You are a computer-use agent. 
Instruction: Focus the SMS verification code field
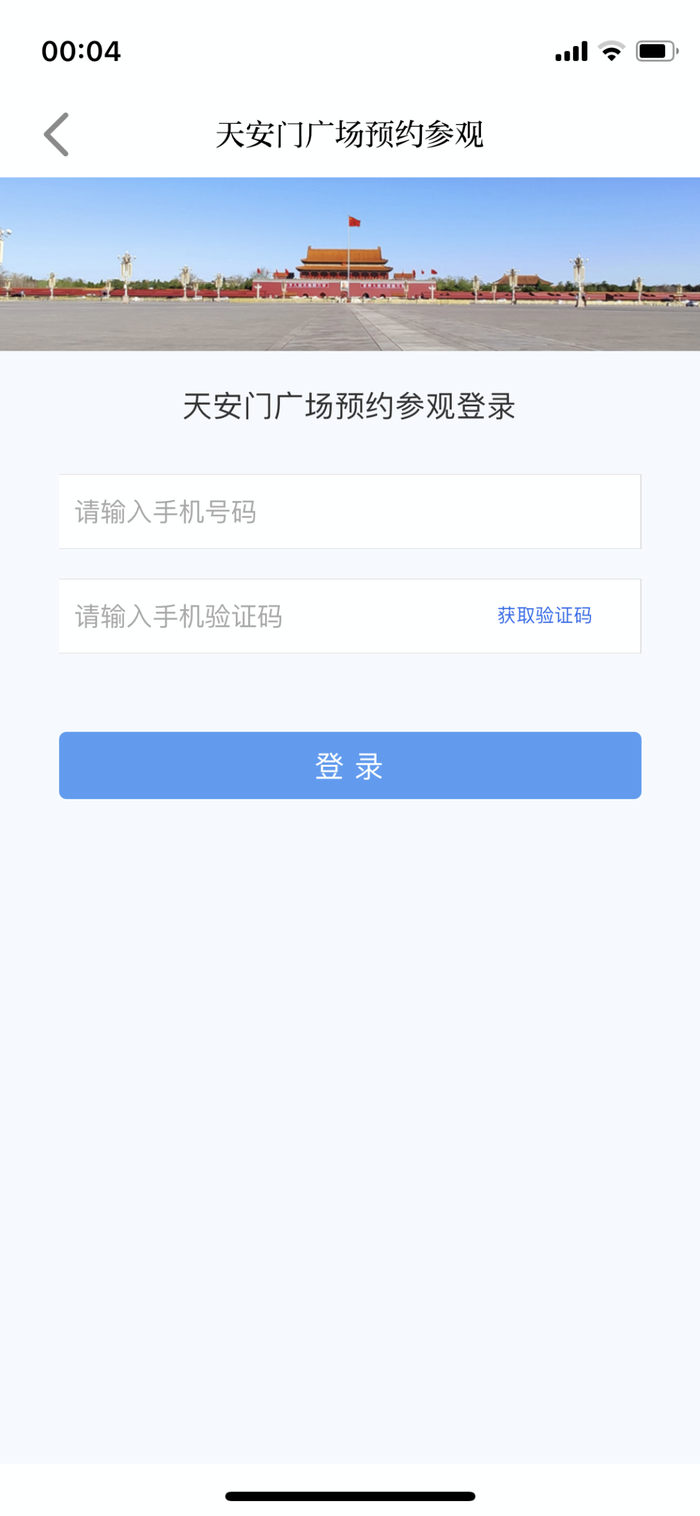(x=270, y=616)
